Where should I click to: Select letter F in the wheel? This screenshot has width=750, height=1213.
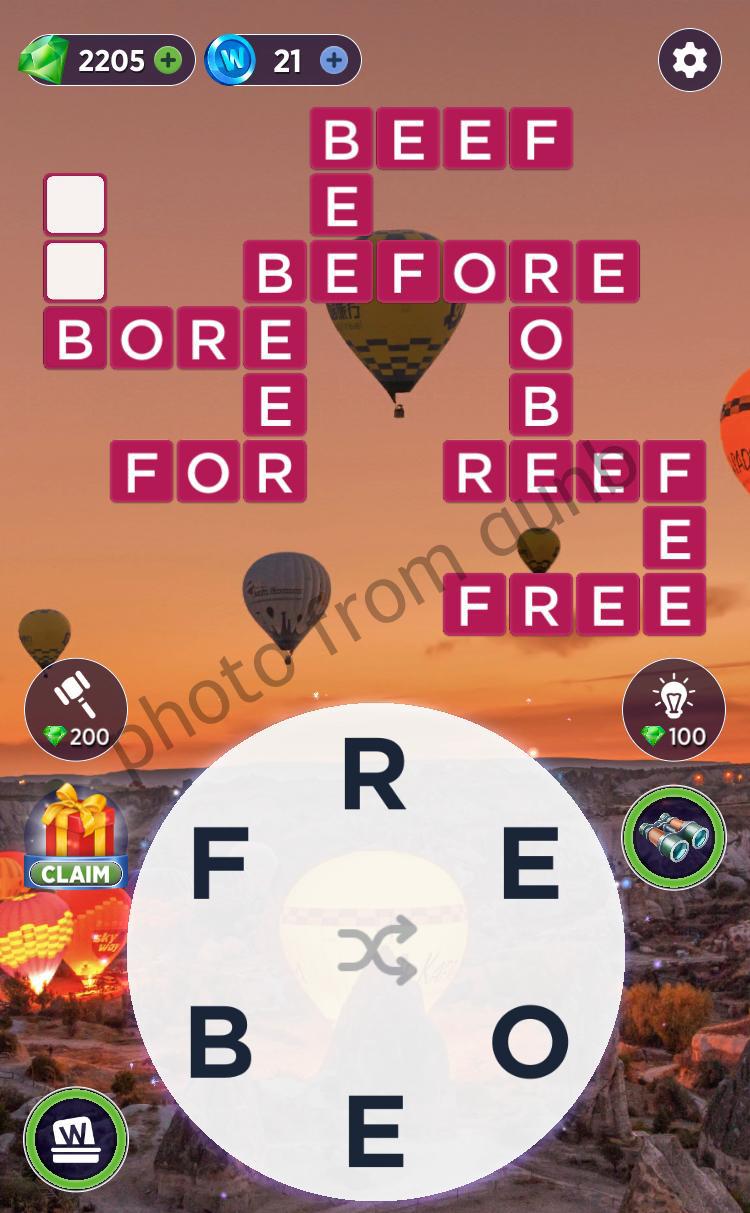pyautogui.click(x=219, y=866)
